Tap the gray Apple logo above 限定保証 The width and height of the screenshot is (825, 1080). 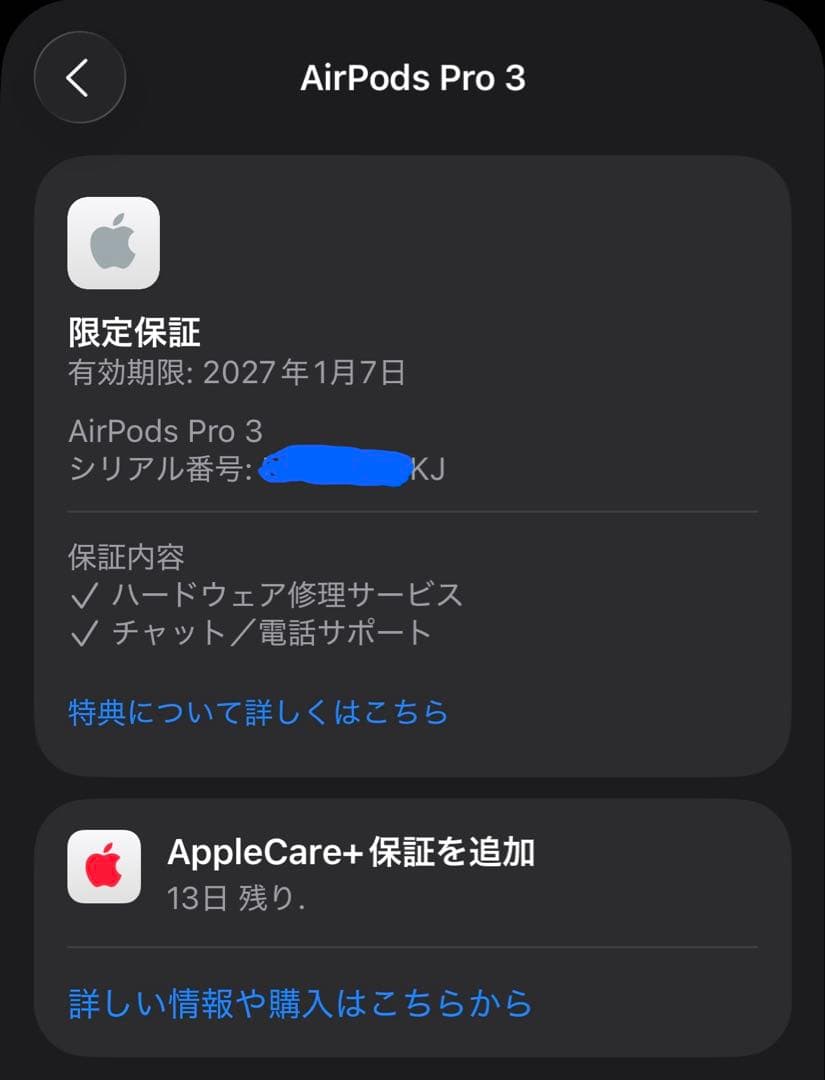[x=111, y=242]
